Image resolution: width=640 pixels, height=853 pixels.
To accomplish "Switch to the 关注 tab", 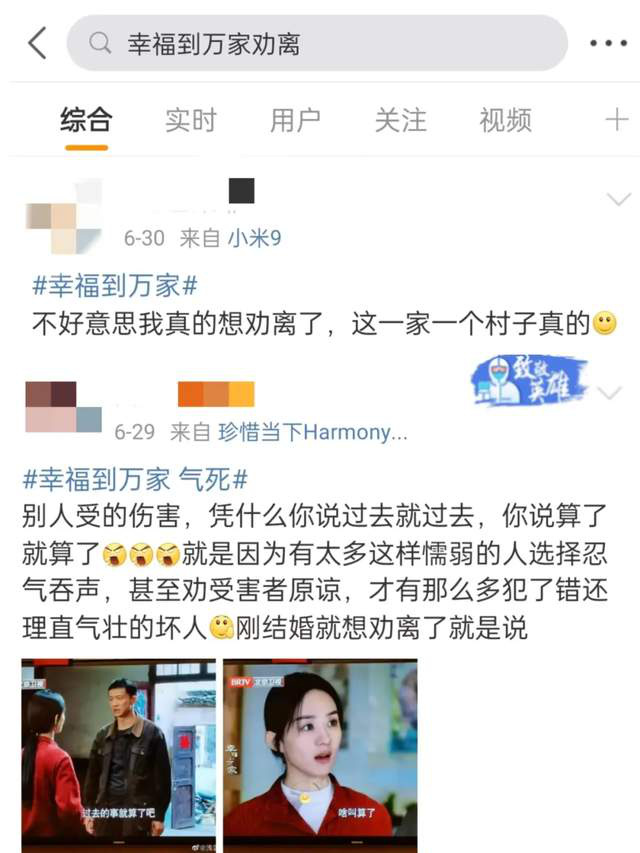I will 400,121.
